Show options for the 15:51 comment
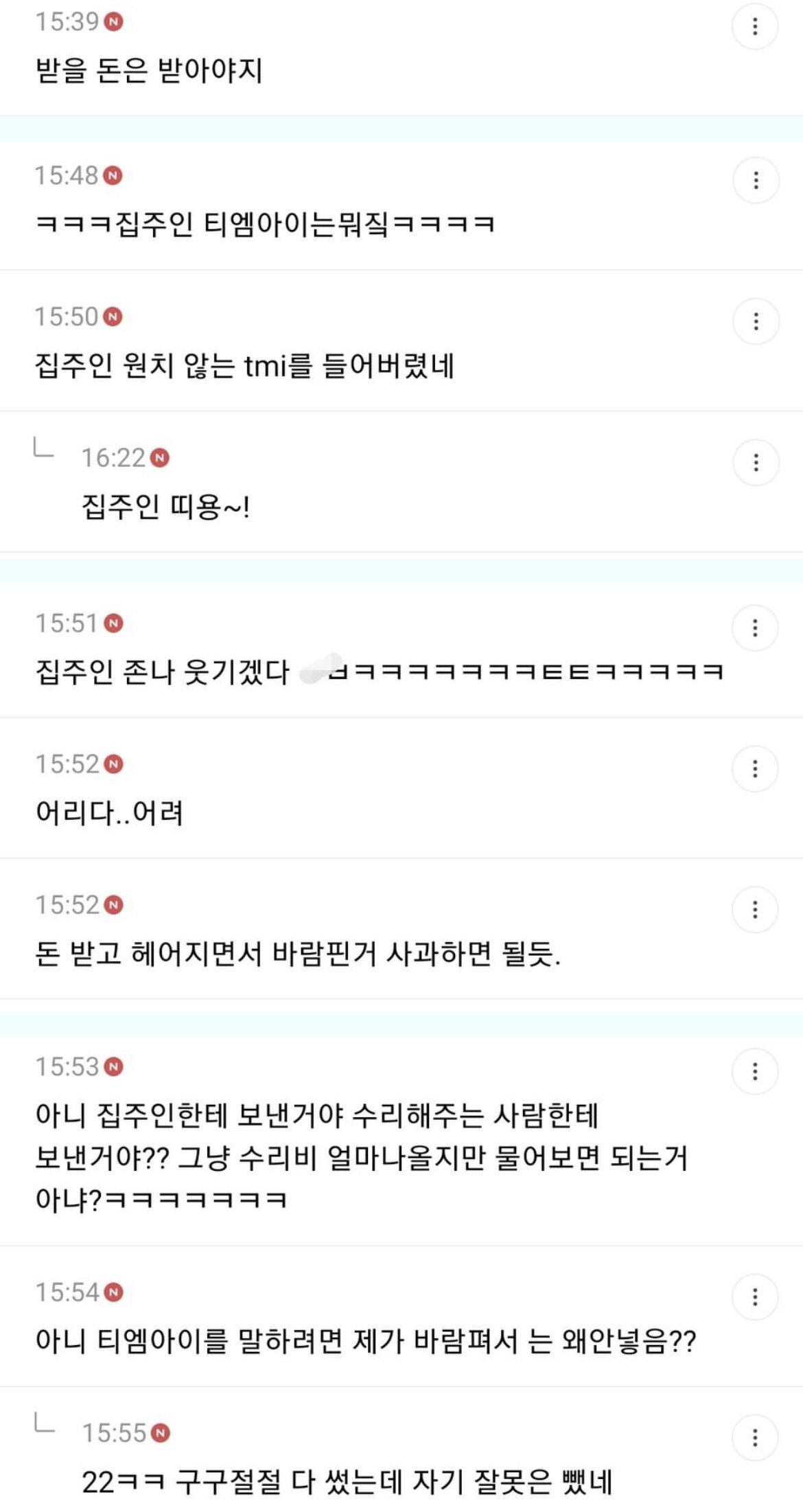 tap(755, 628)
